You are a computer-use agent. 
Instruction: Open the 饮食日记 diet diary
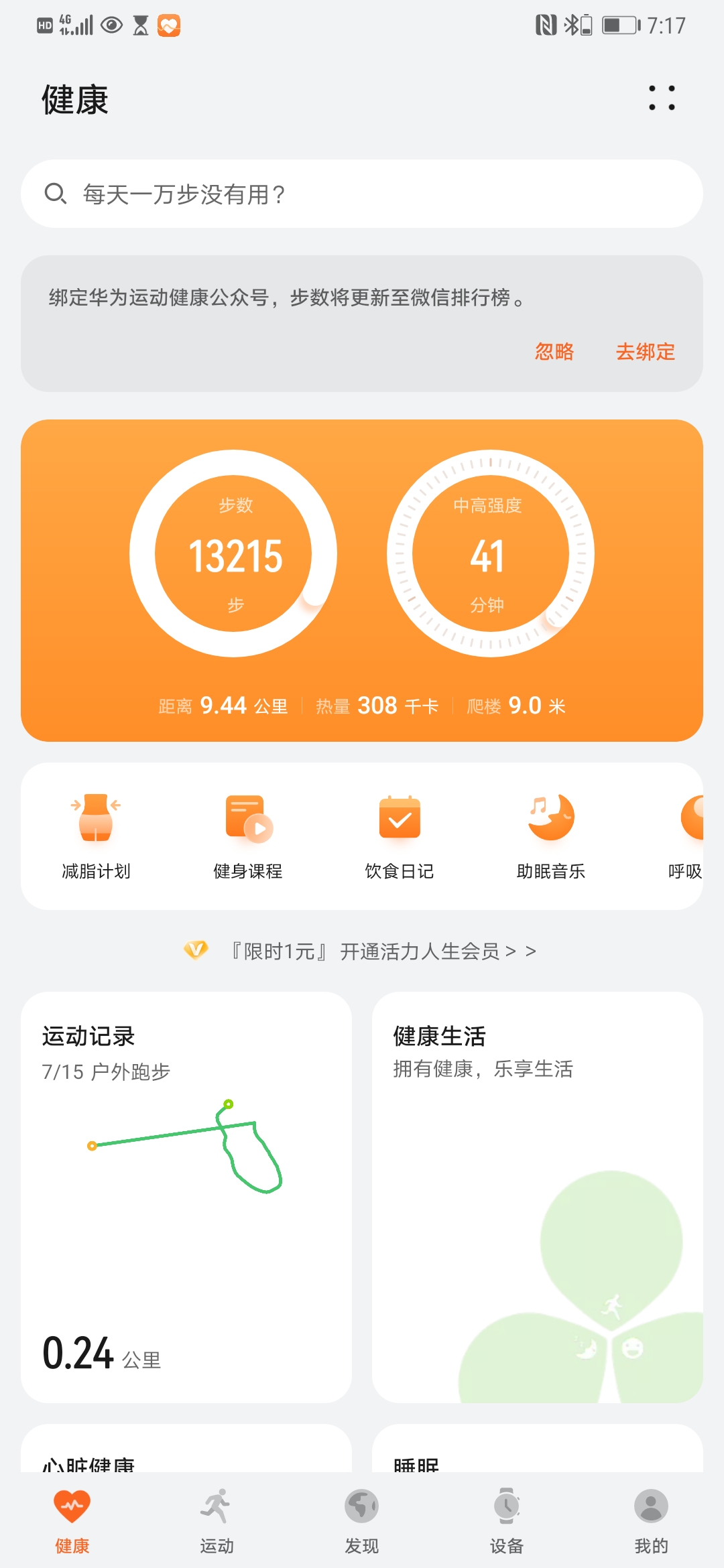point(399,834)
